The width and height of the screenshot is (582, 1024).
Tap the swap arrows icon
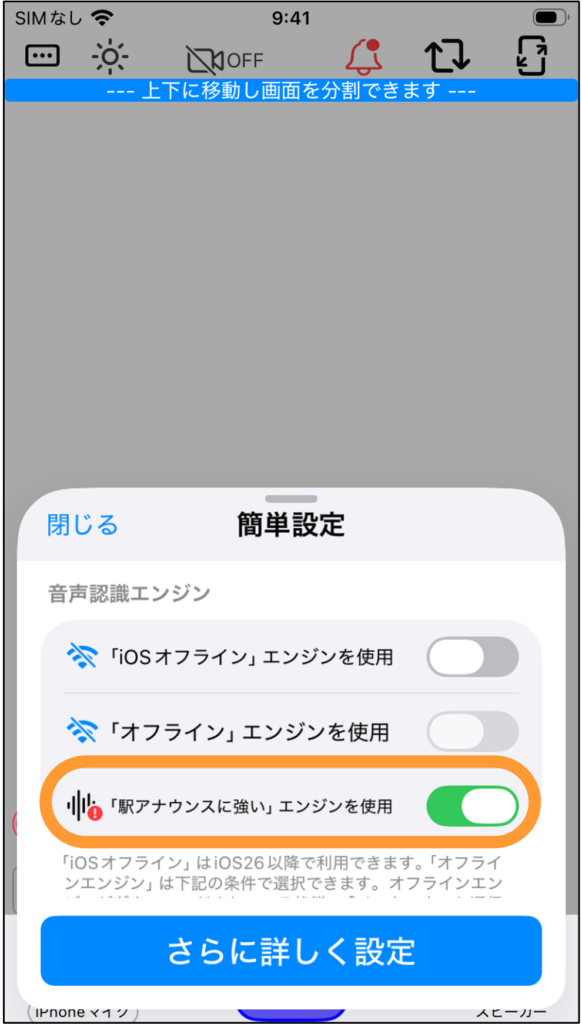pyautogui.click(x=447, y=57)
